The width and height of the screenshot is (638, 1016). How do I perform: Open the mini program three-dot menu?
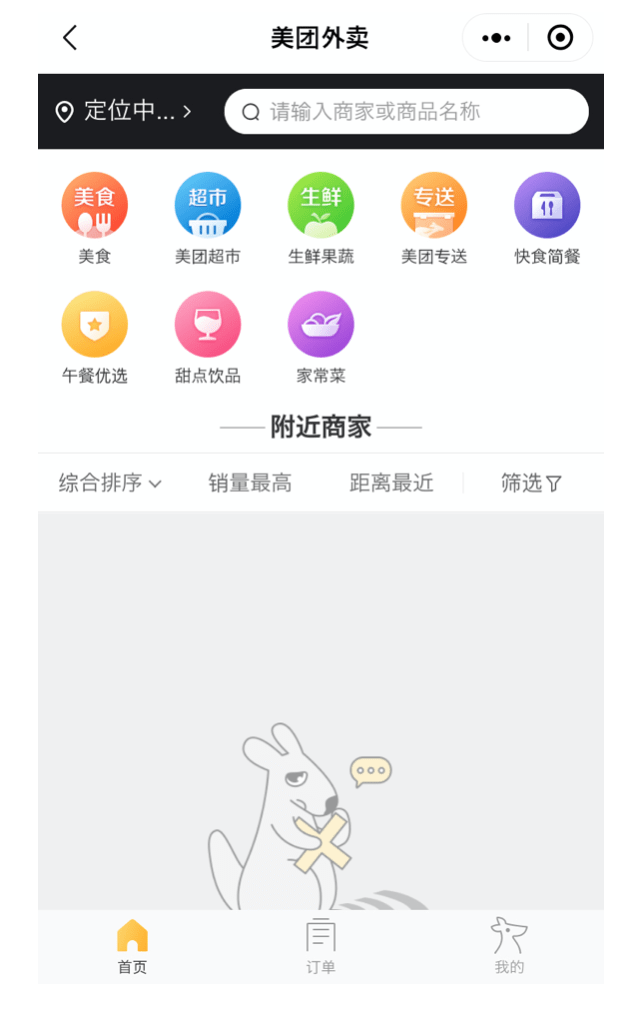(x=496, y=38)
